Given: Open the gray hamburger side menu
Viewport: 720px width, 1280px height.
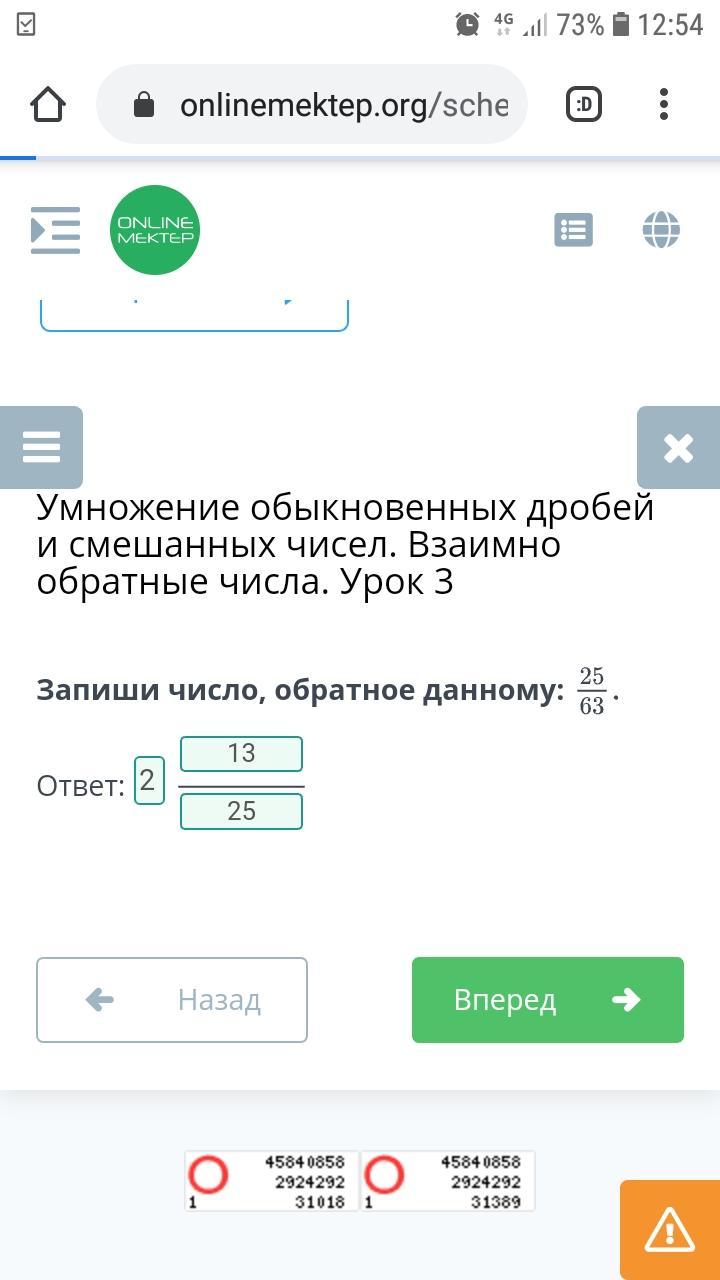Looking at the screenshot, I should coord(41,447).
